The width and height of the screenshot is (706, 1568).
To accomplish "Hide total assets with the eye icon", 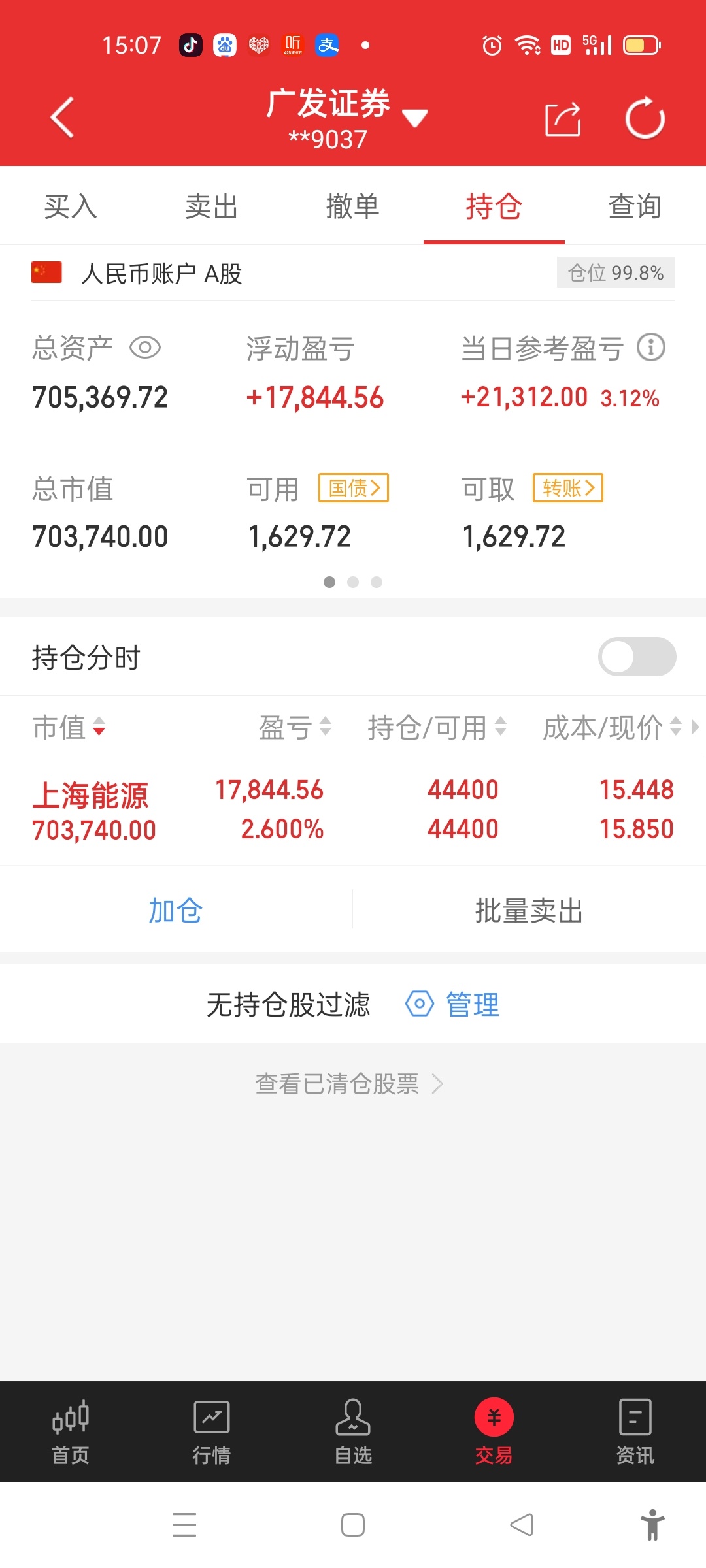I will (x=145, y=348).
